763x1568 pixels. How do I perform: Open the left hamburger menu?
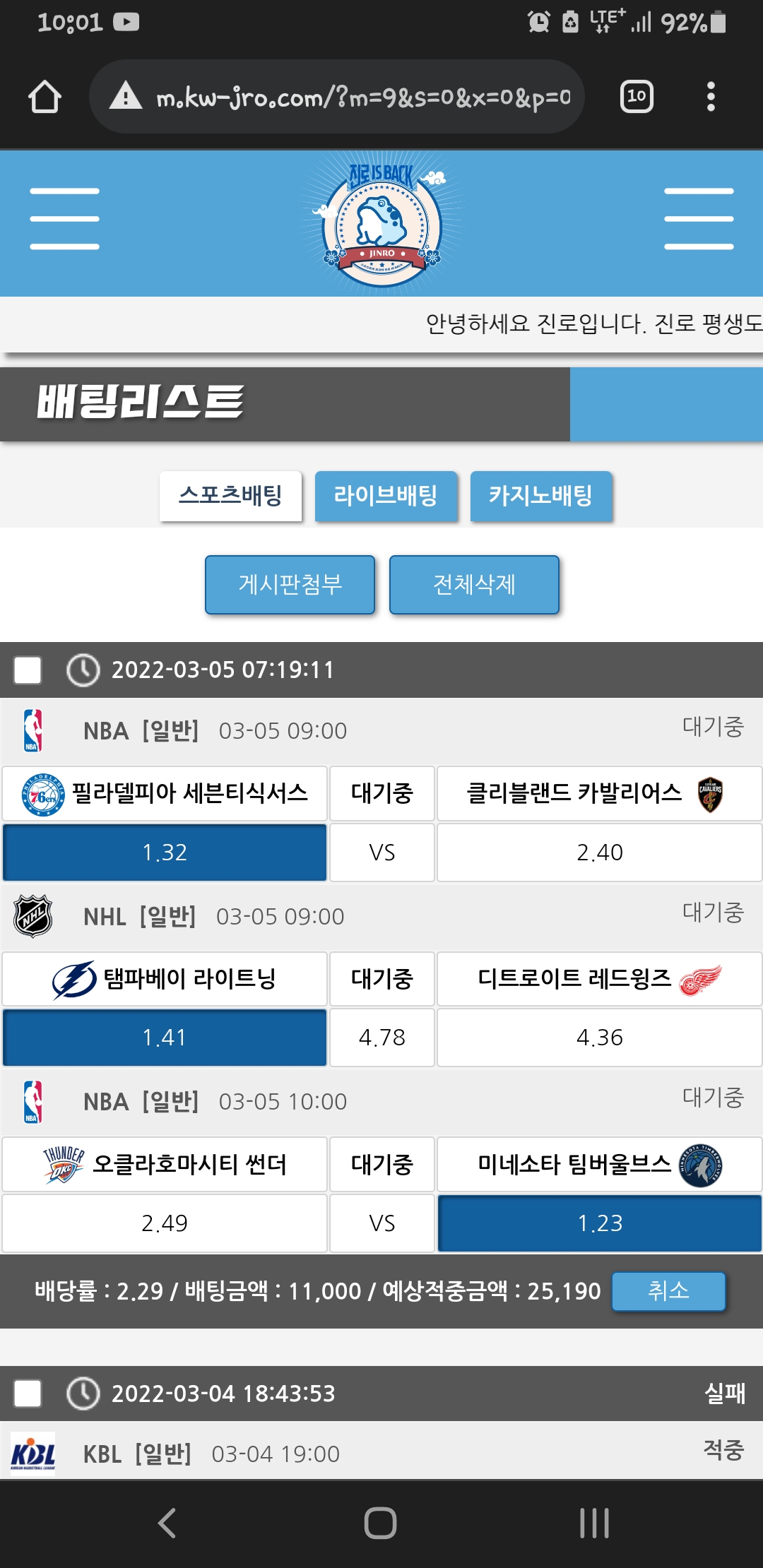coord(64,219)
